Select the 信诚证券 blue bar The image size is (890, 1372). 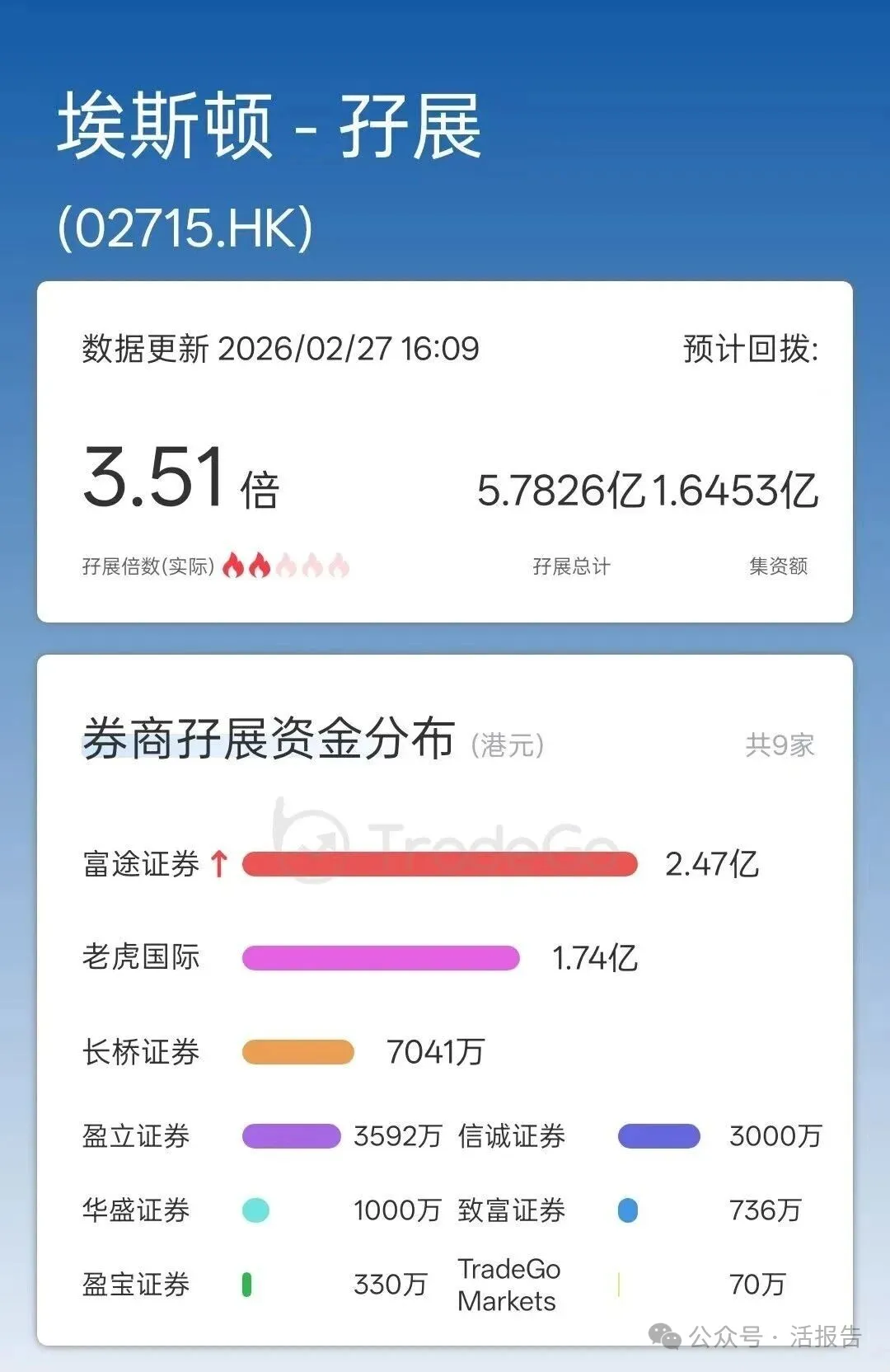coord(659,1136)
